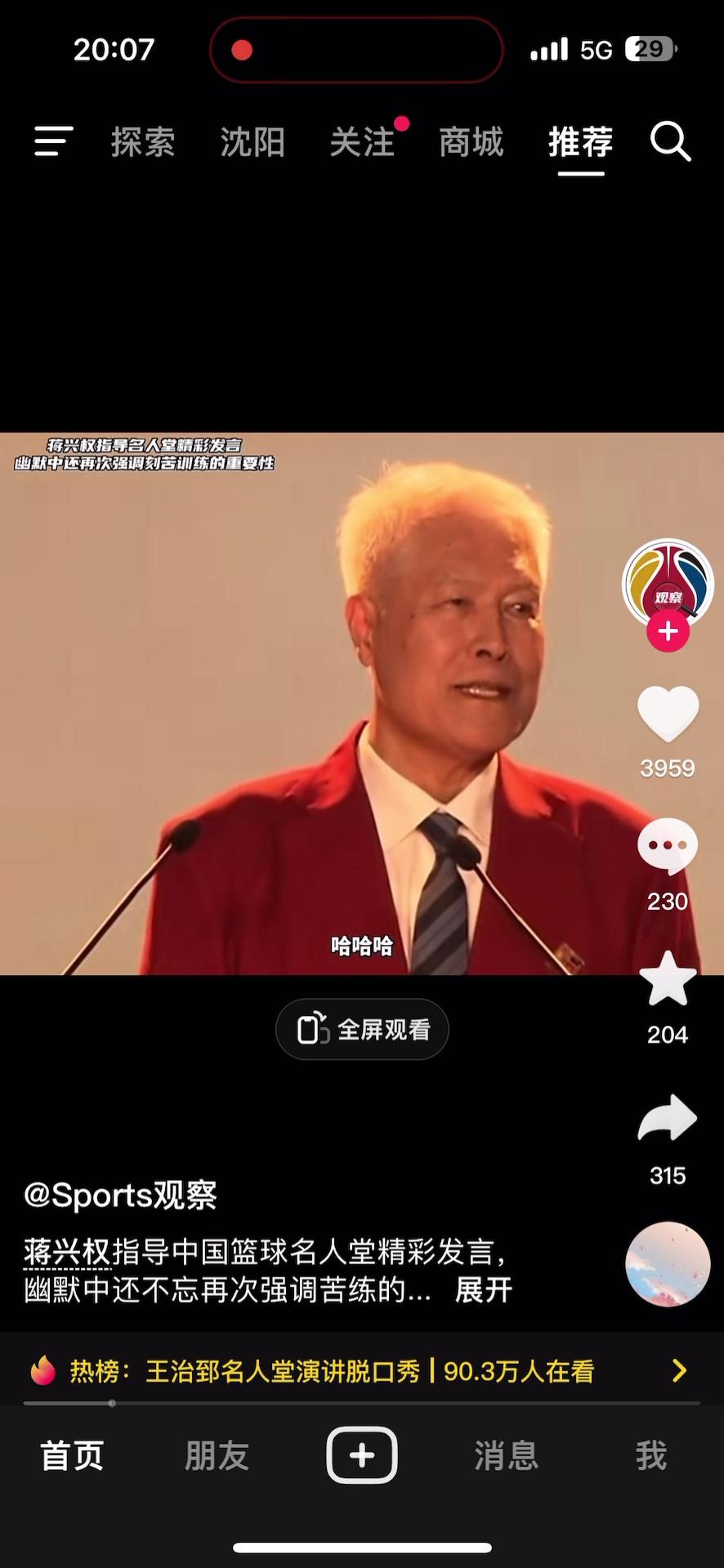Switch to the 沈阳 tab

pos(253,142)
